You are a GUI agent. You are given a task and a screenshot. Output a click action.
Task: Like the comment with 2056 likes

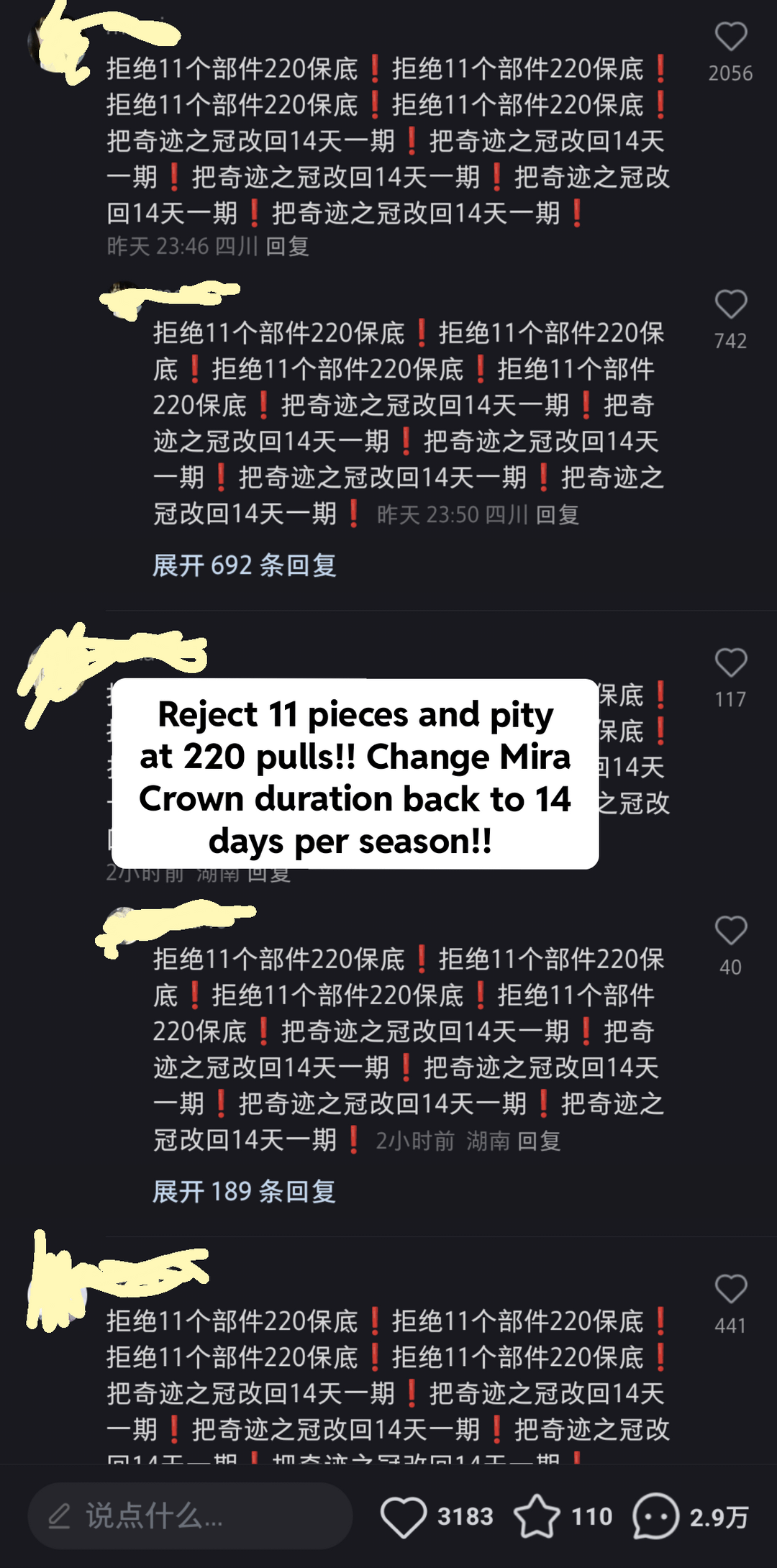pos(730,37)
